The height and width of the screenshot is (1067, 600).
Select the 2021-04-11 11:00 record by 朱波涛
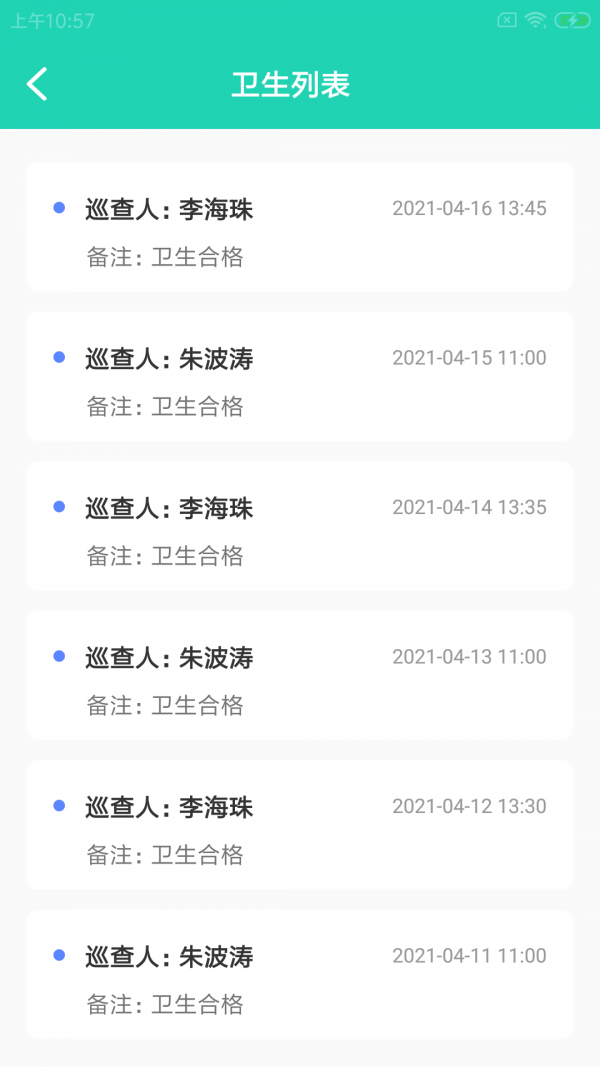click(300, 974)
